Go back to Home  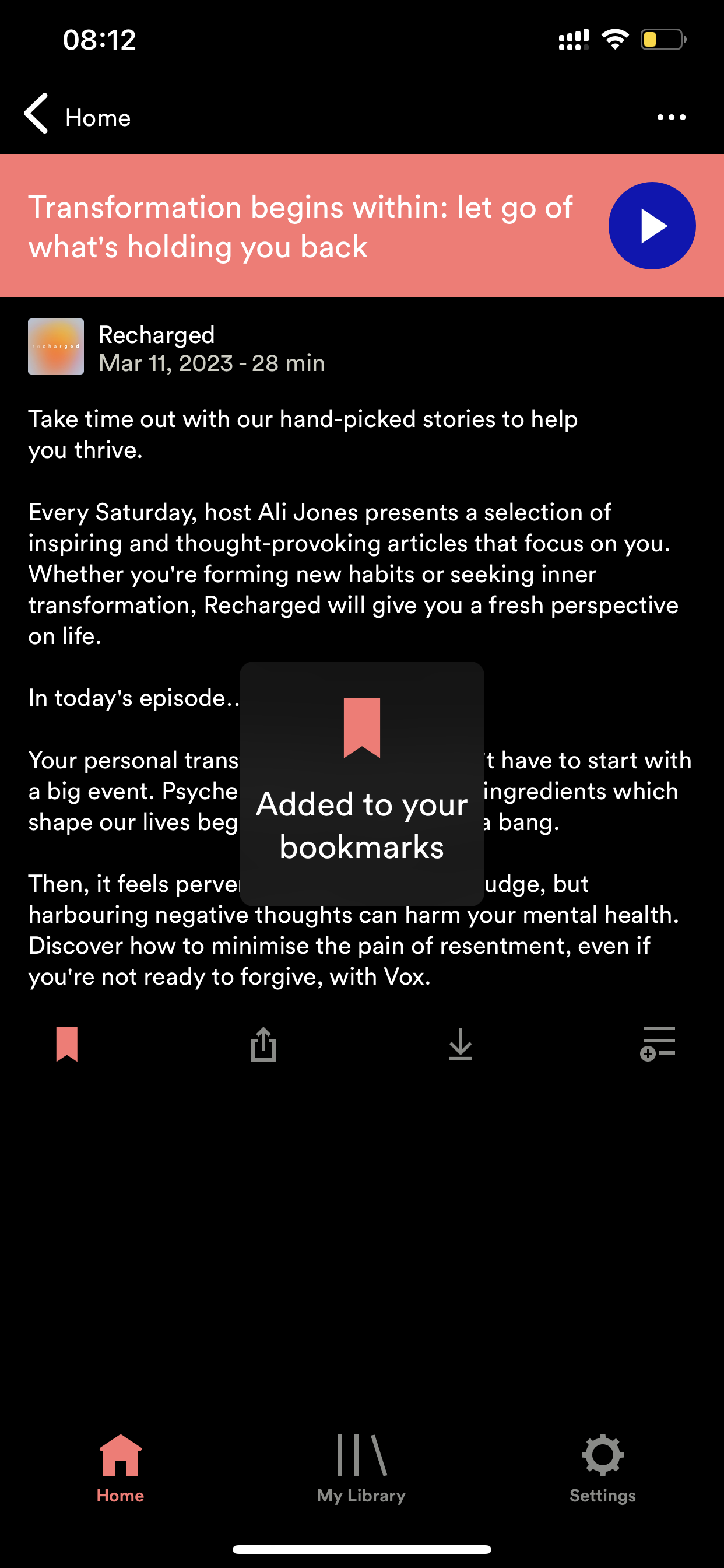tap(78, 116)
